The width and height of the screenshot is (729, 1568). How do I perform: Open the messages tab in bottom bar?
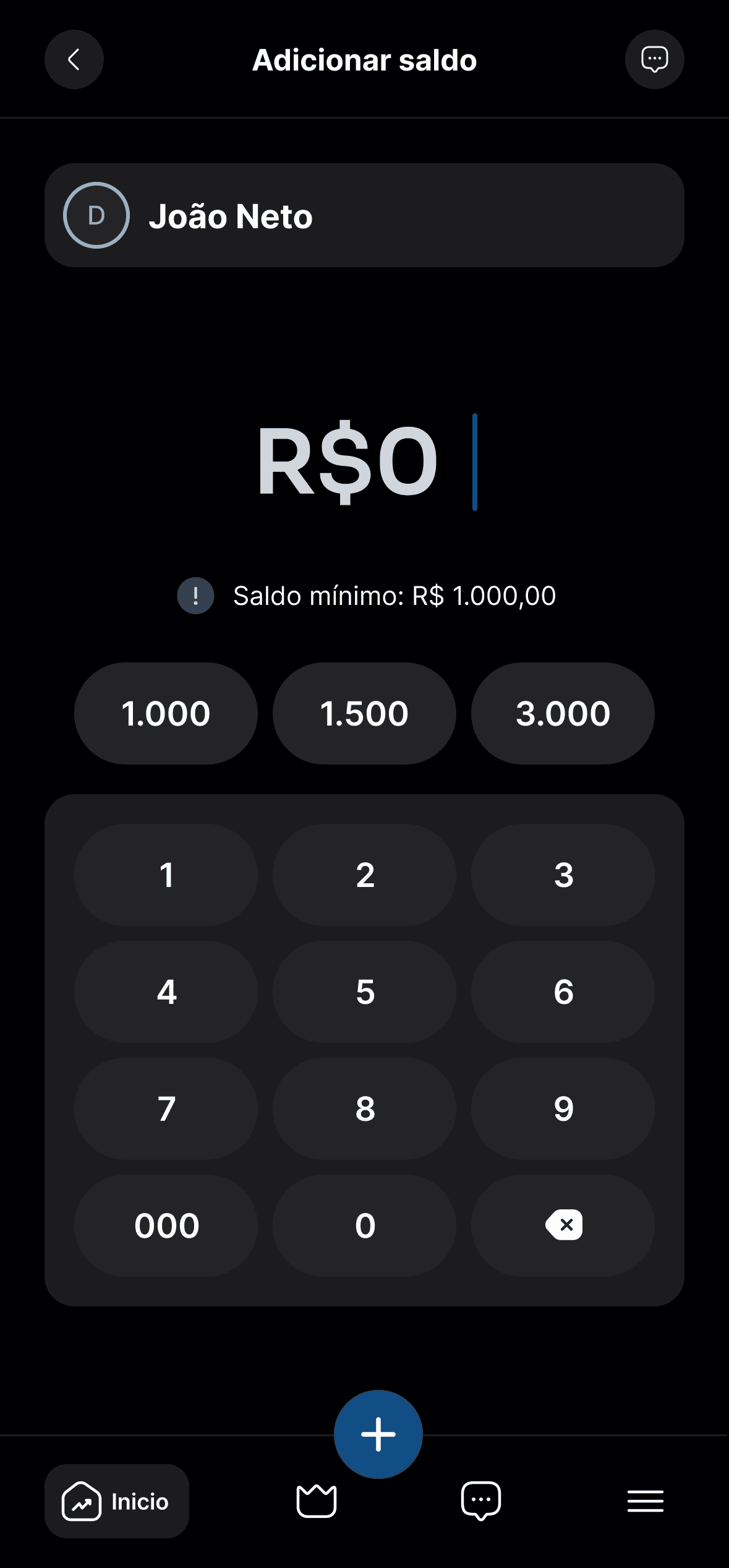(481, 1501)
